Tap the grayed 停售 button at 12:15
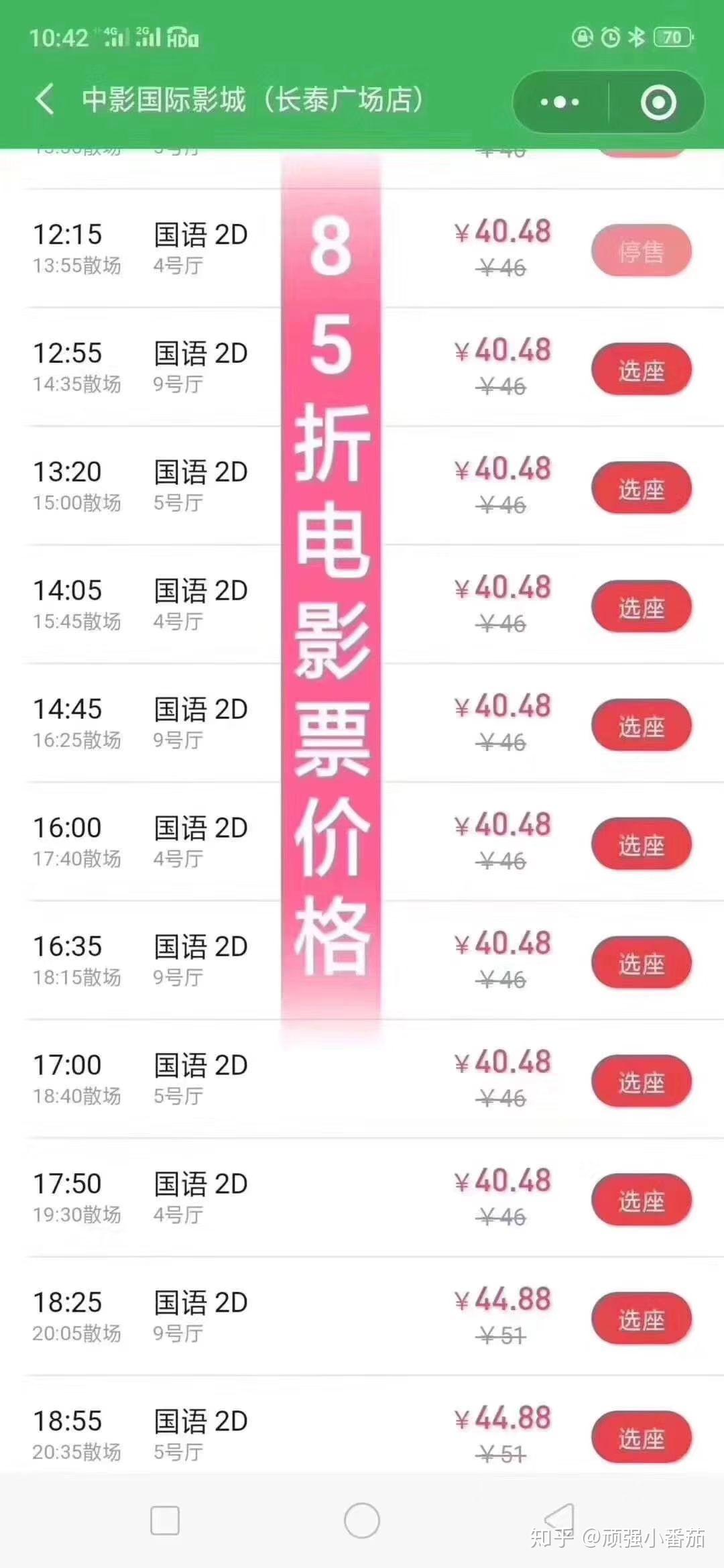Screen dimensions: 724x1568 coord(640,251)
